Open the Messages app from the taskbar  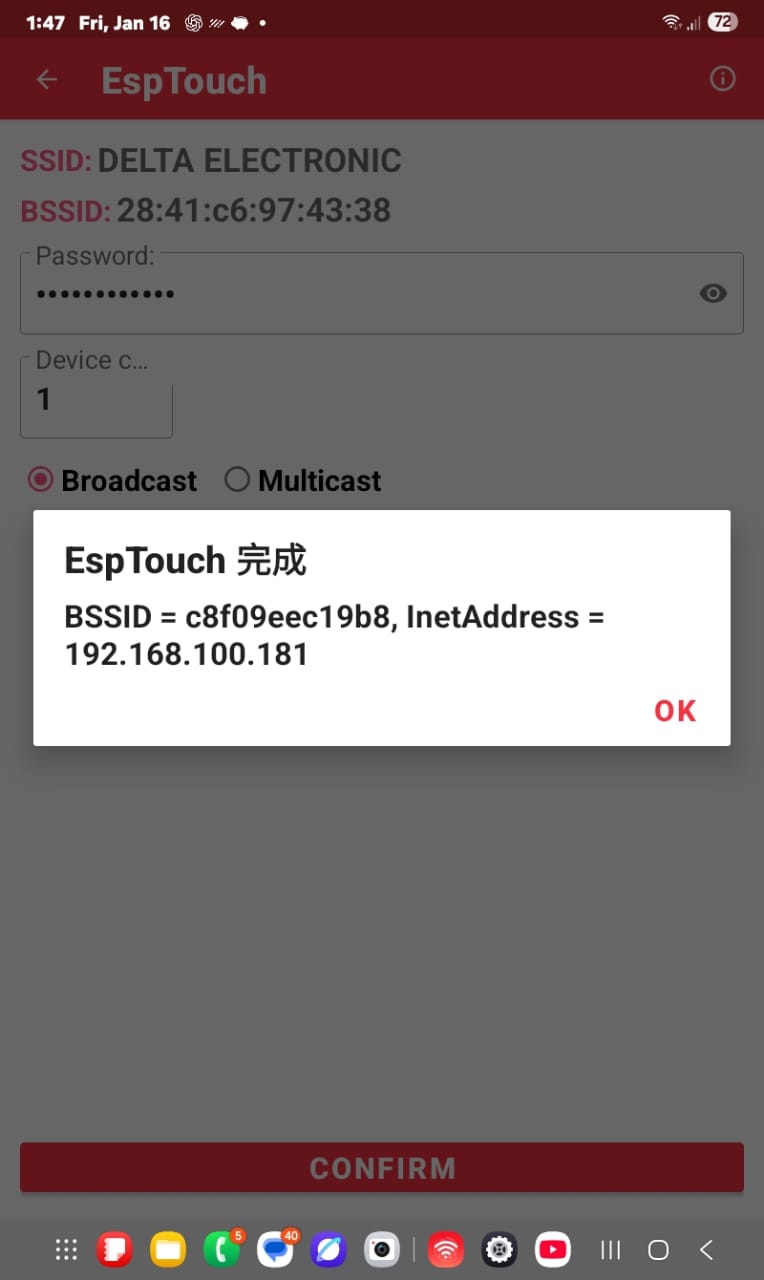(275, 1249)
